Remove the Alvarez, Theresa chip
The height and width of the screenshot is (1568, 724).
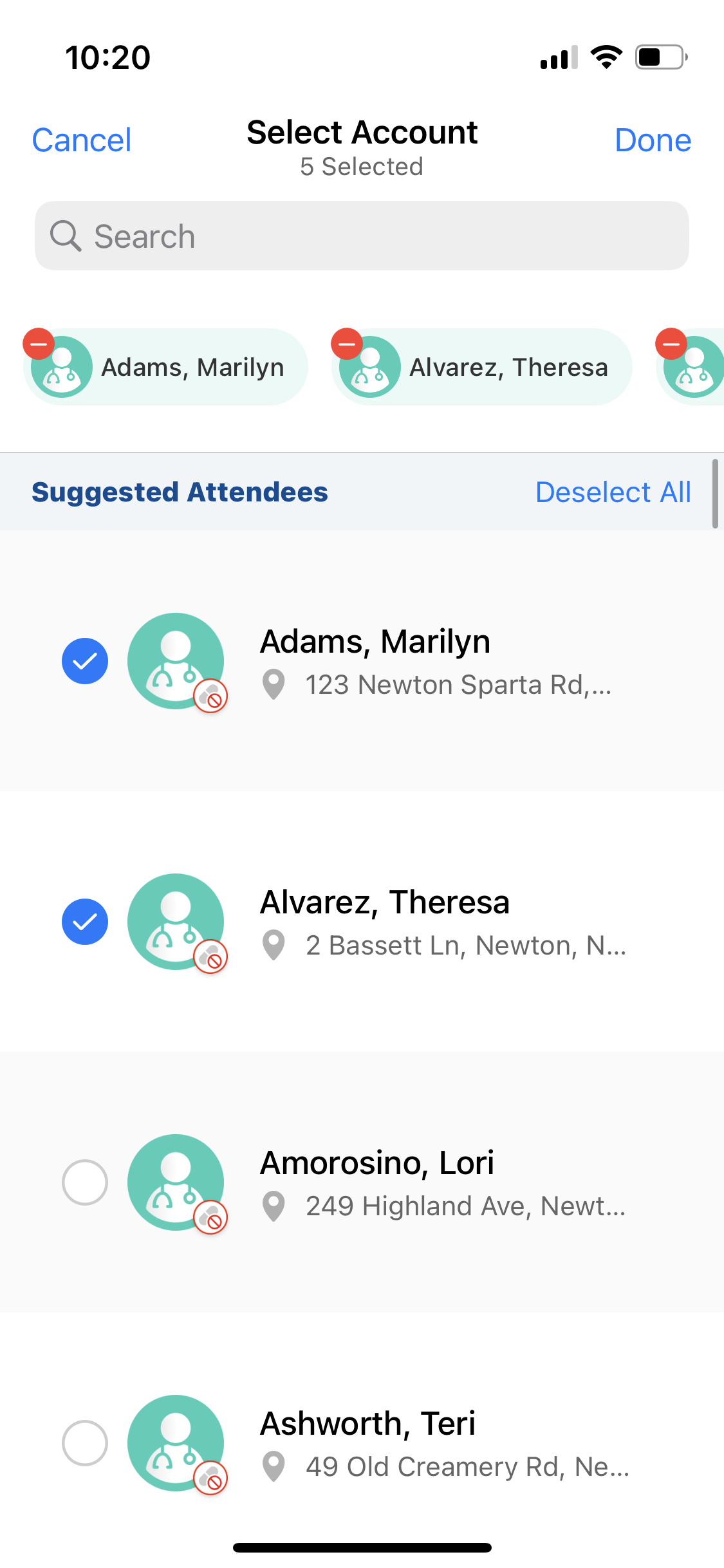pos(347,344)
